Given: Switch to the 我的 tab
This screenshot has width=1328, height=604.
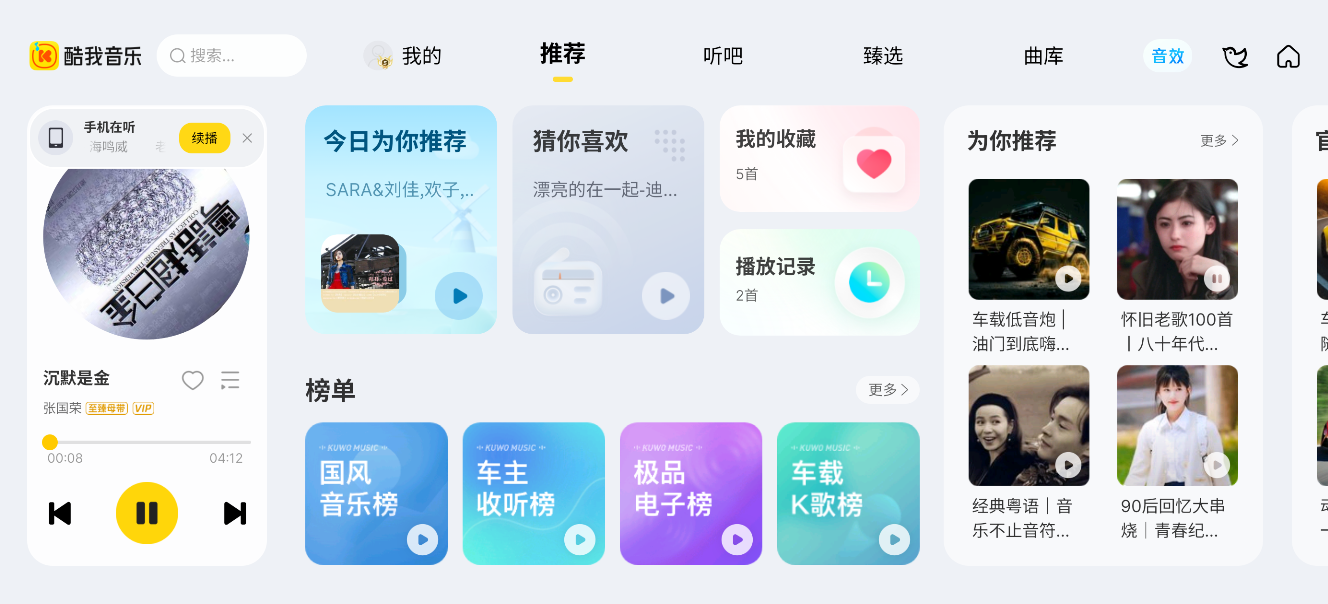Looking at the screenshot, I should pos(403,56).
